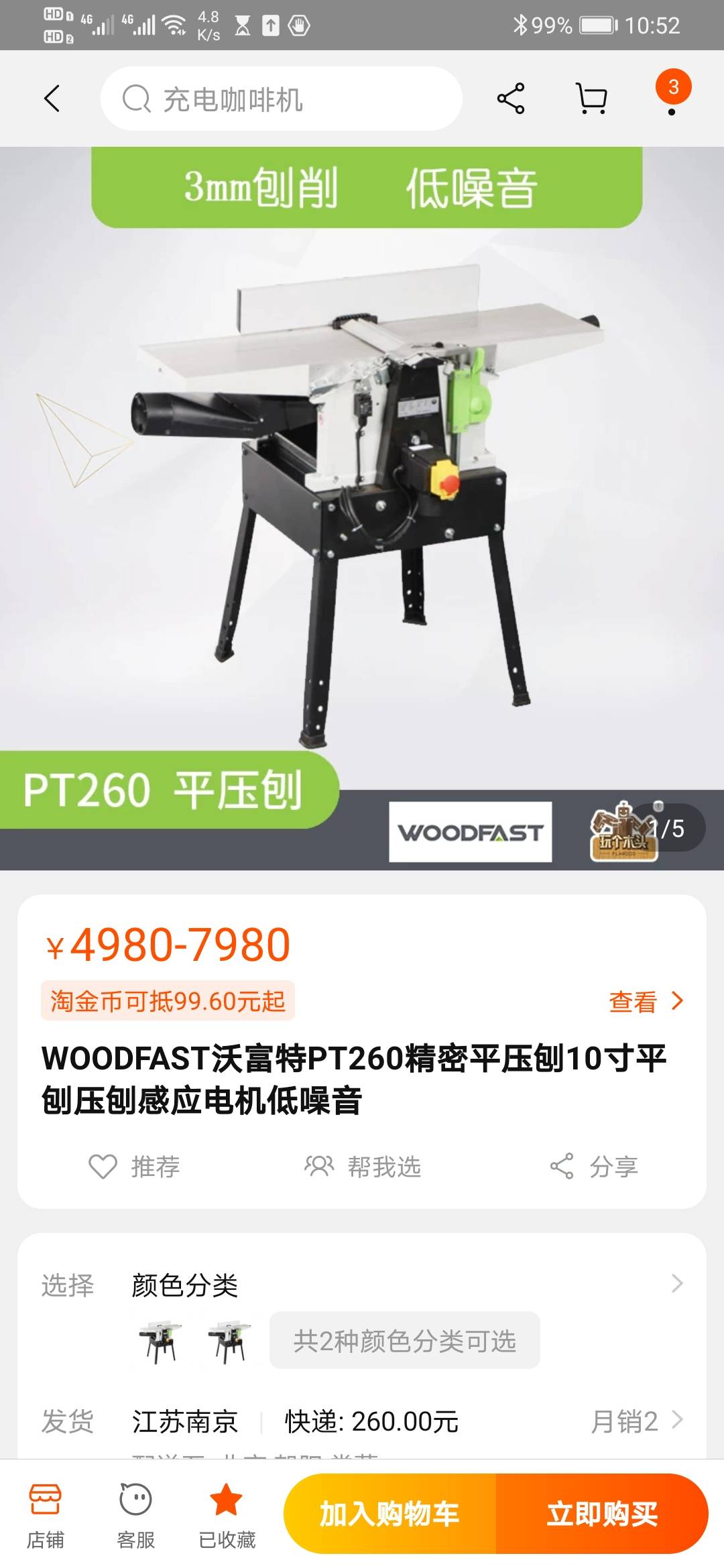Open the 月销2 sales details

636,1421
